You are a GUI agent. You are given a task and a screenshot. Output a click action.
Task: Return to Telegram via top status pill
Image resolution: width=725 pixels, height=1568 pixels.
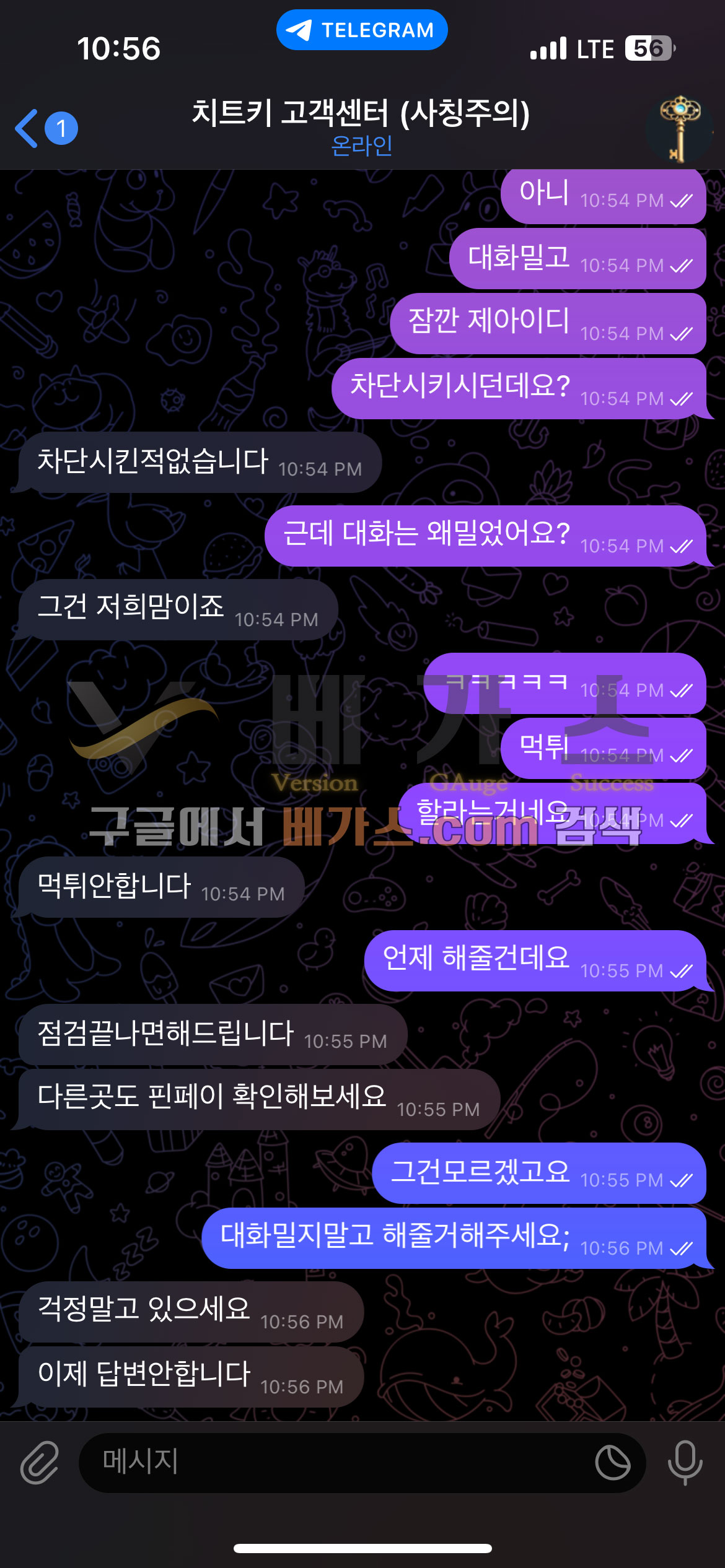(362, 30)
